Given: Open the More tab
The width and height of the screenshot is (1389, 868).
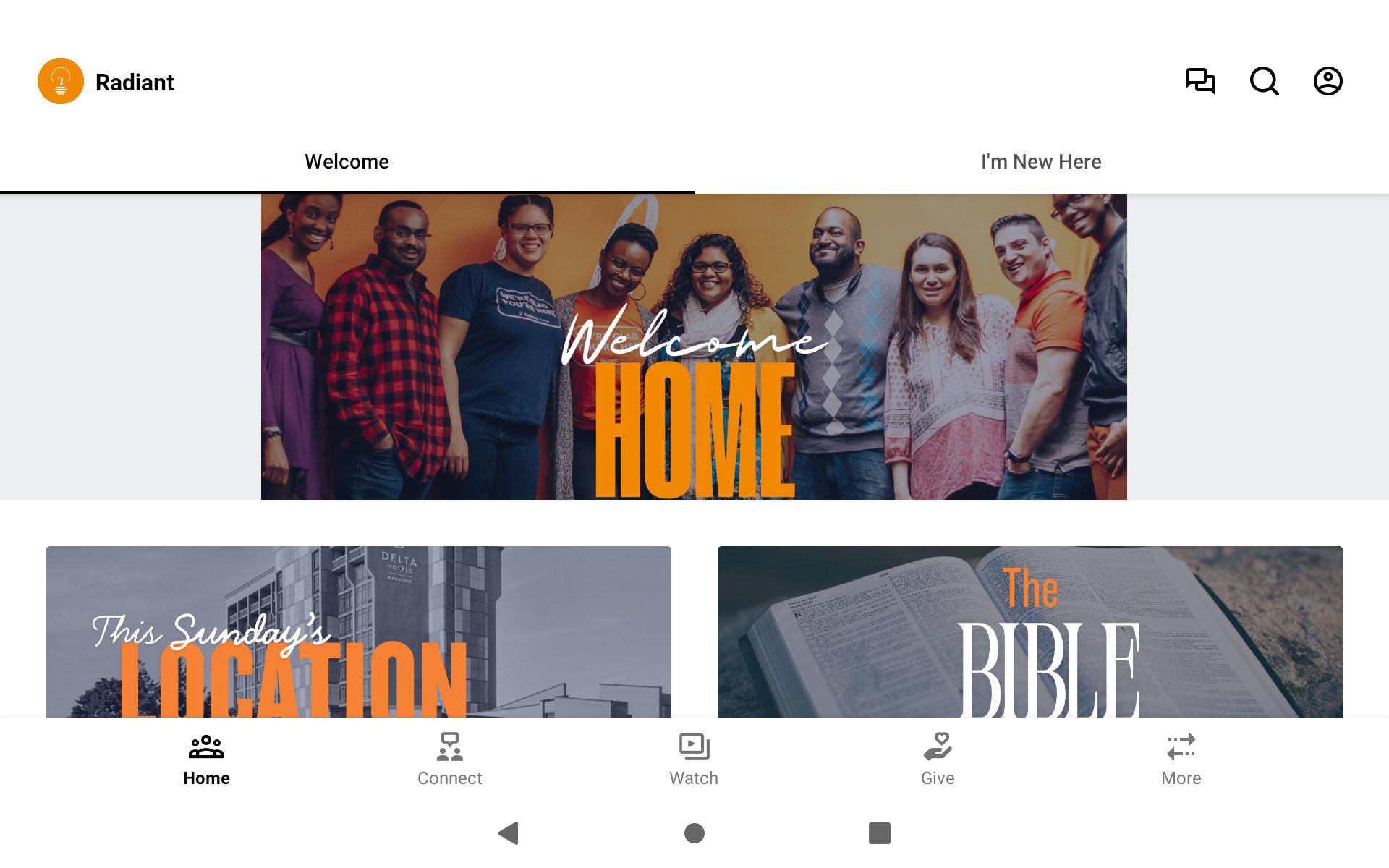Looking at the screenshot, I should coord(1181,759).
